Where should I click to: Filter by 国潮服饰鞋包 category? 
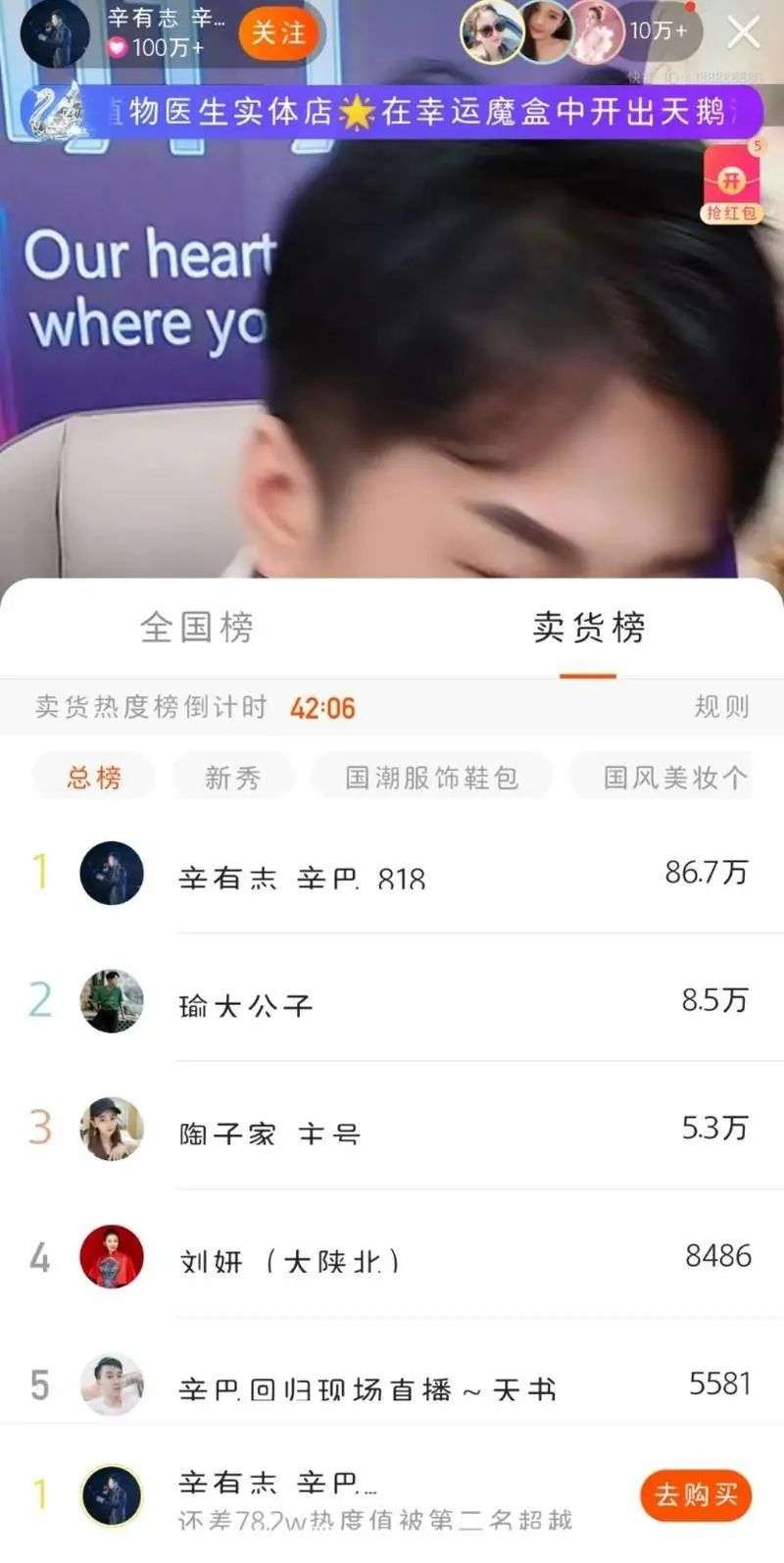click(431, 778)
